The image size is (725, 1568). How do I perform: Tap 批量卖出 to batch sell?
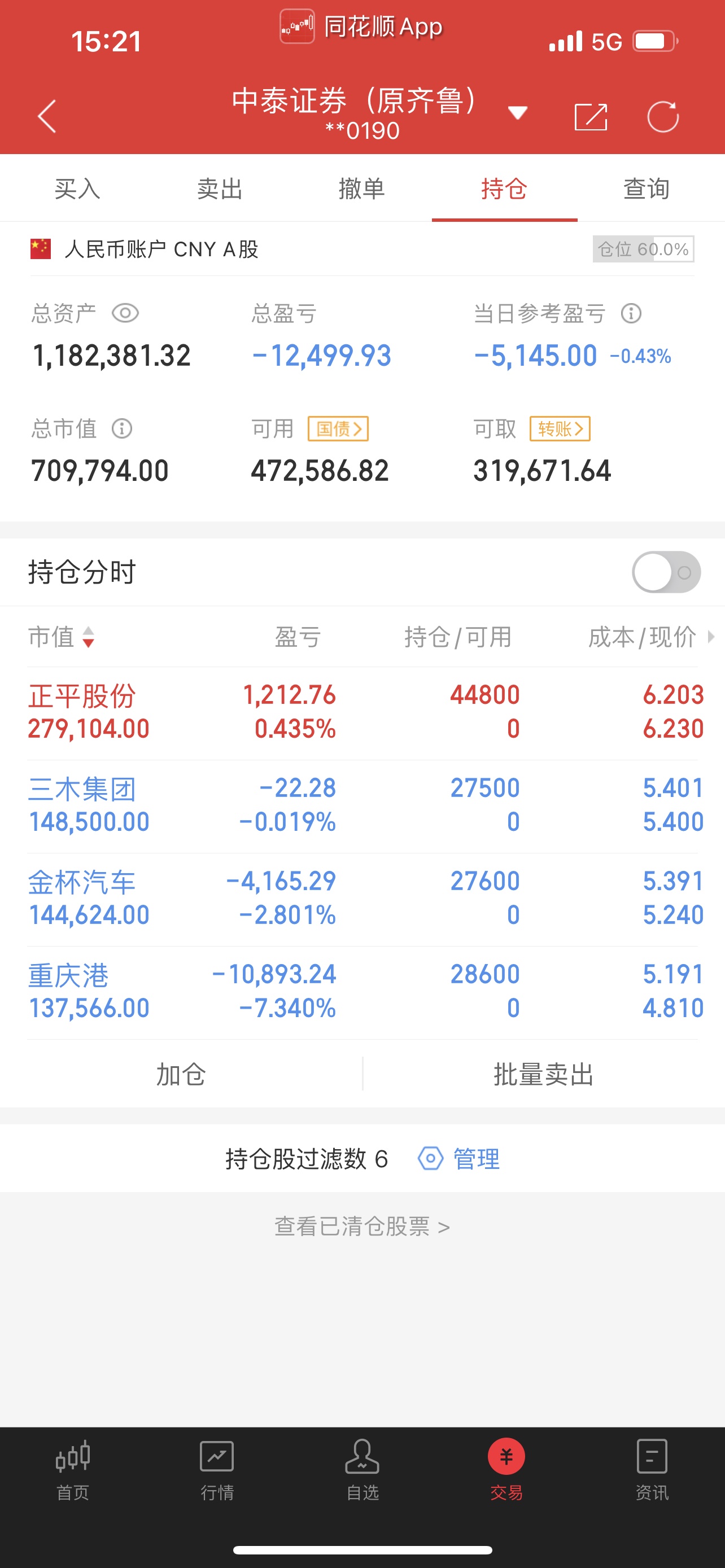pos(544,1074)
